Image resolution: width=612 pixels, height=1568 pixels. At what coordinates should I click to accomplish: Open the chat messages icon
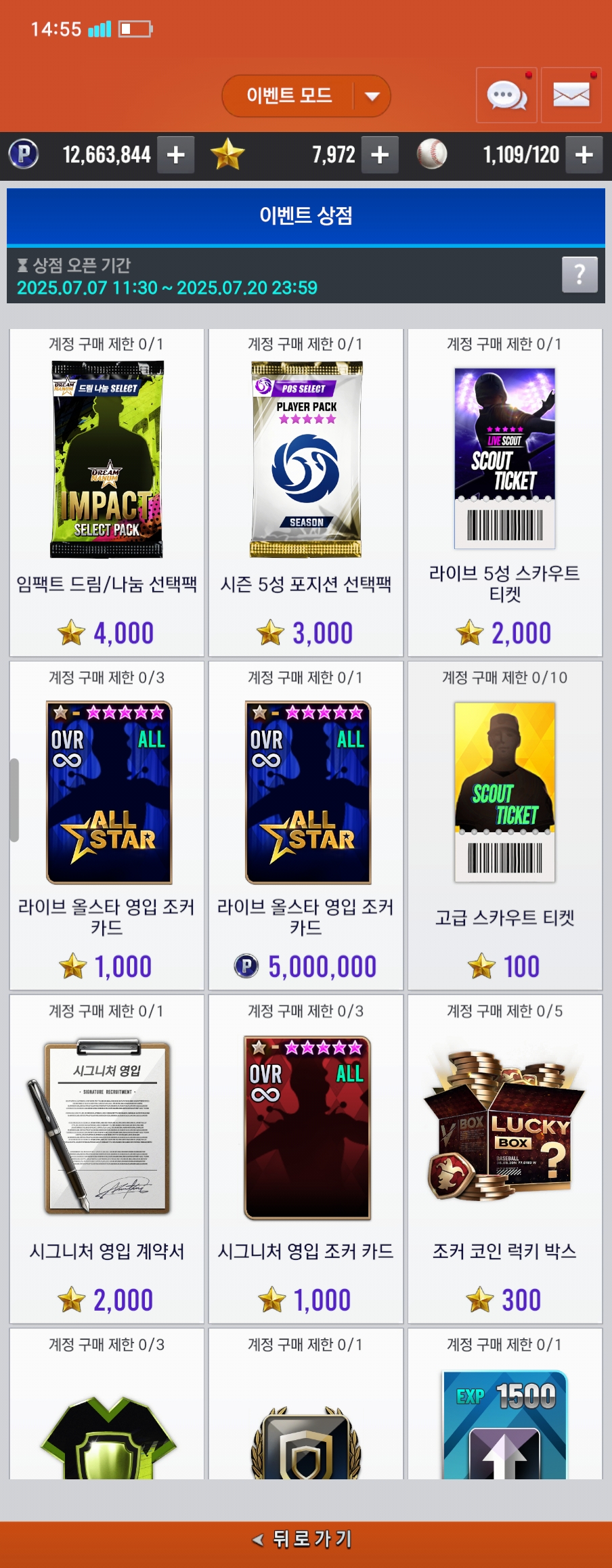coord(506,95)
